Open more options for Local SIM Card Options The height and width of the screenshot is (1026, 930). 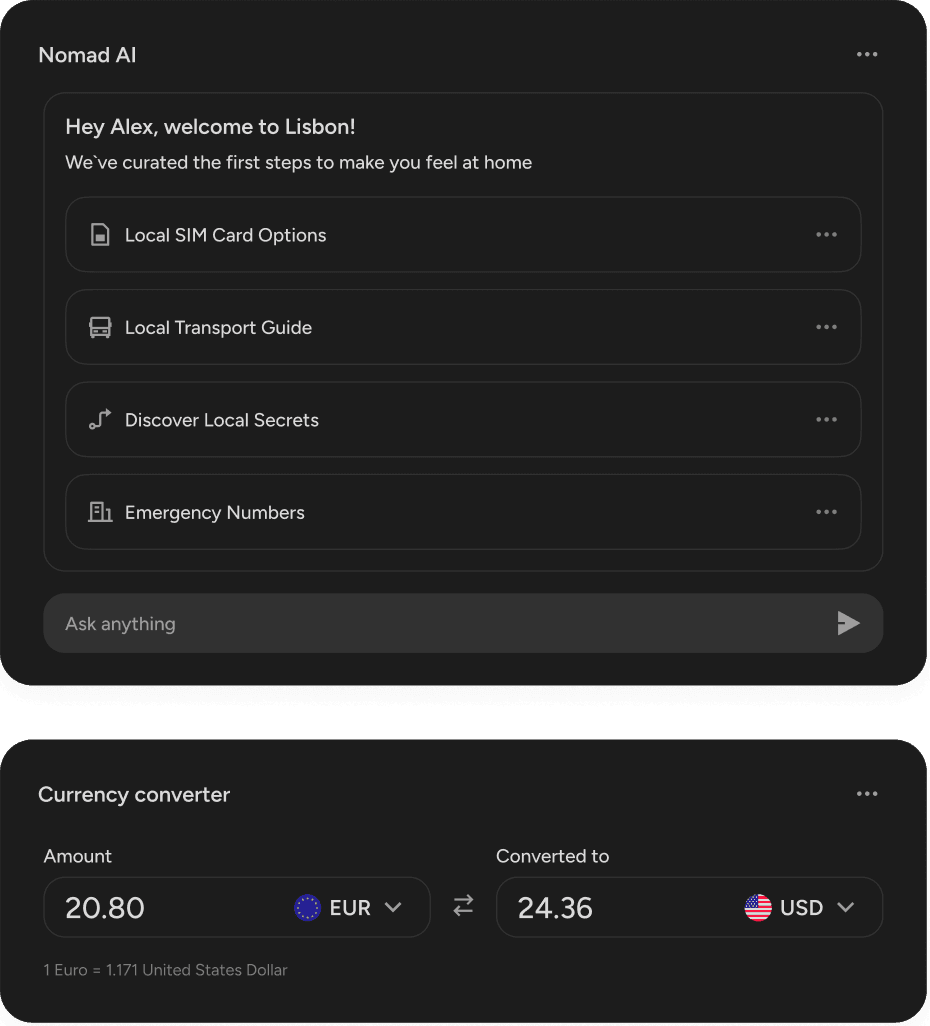click(826, 235)
